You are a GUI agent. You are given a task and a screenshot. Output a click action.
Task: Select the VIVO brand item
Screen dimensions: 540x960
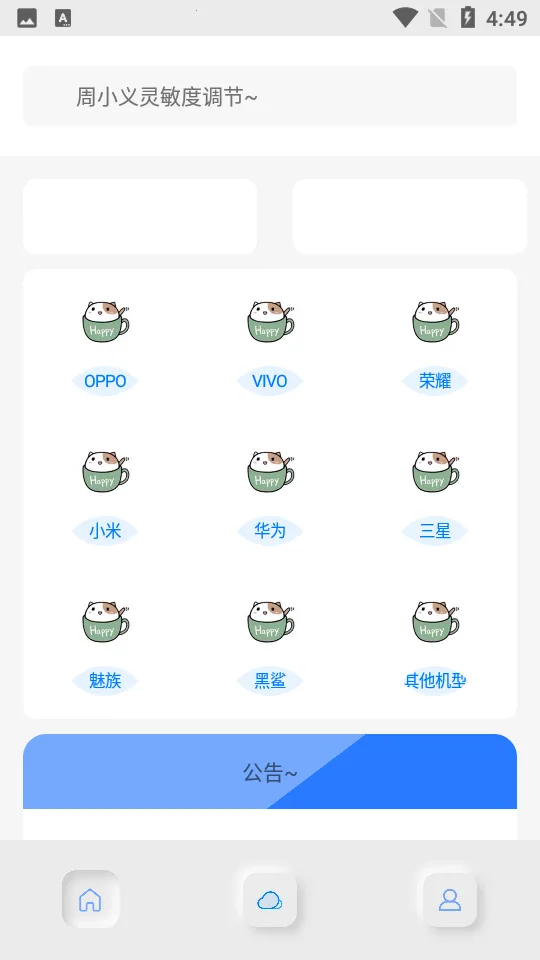(270, 347)
